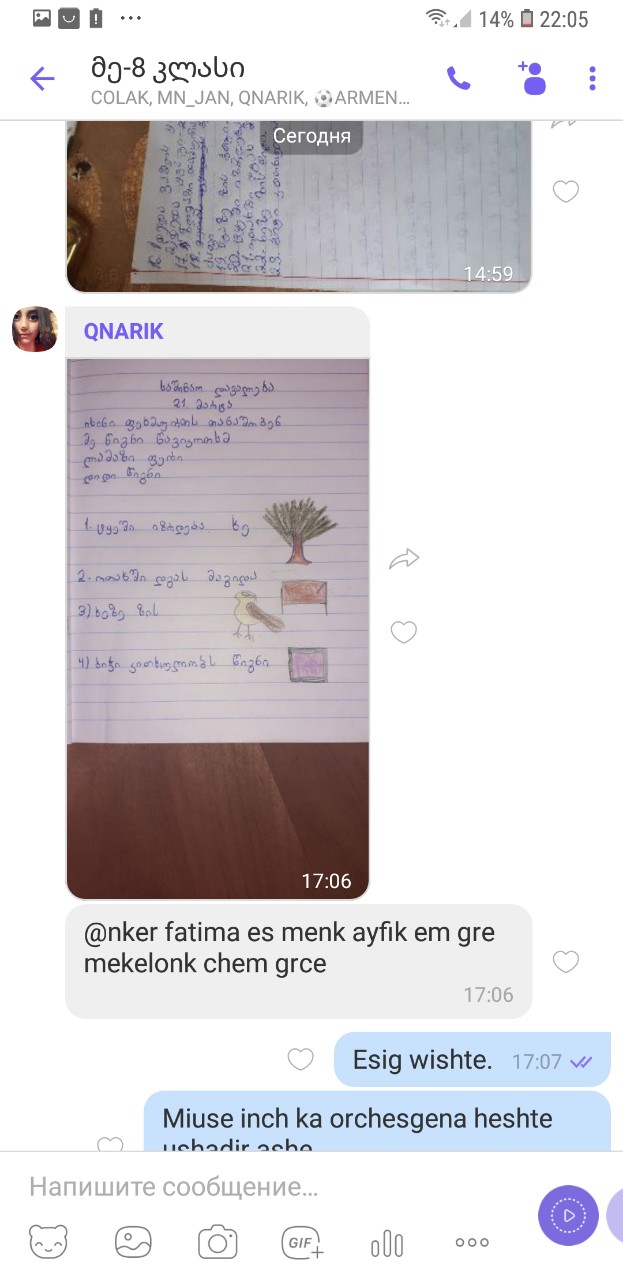The height and width of the screenshot is (1281, 623).
Task: Open the camera to take a photo
Action: click(217, 1243)
